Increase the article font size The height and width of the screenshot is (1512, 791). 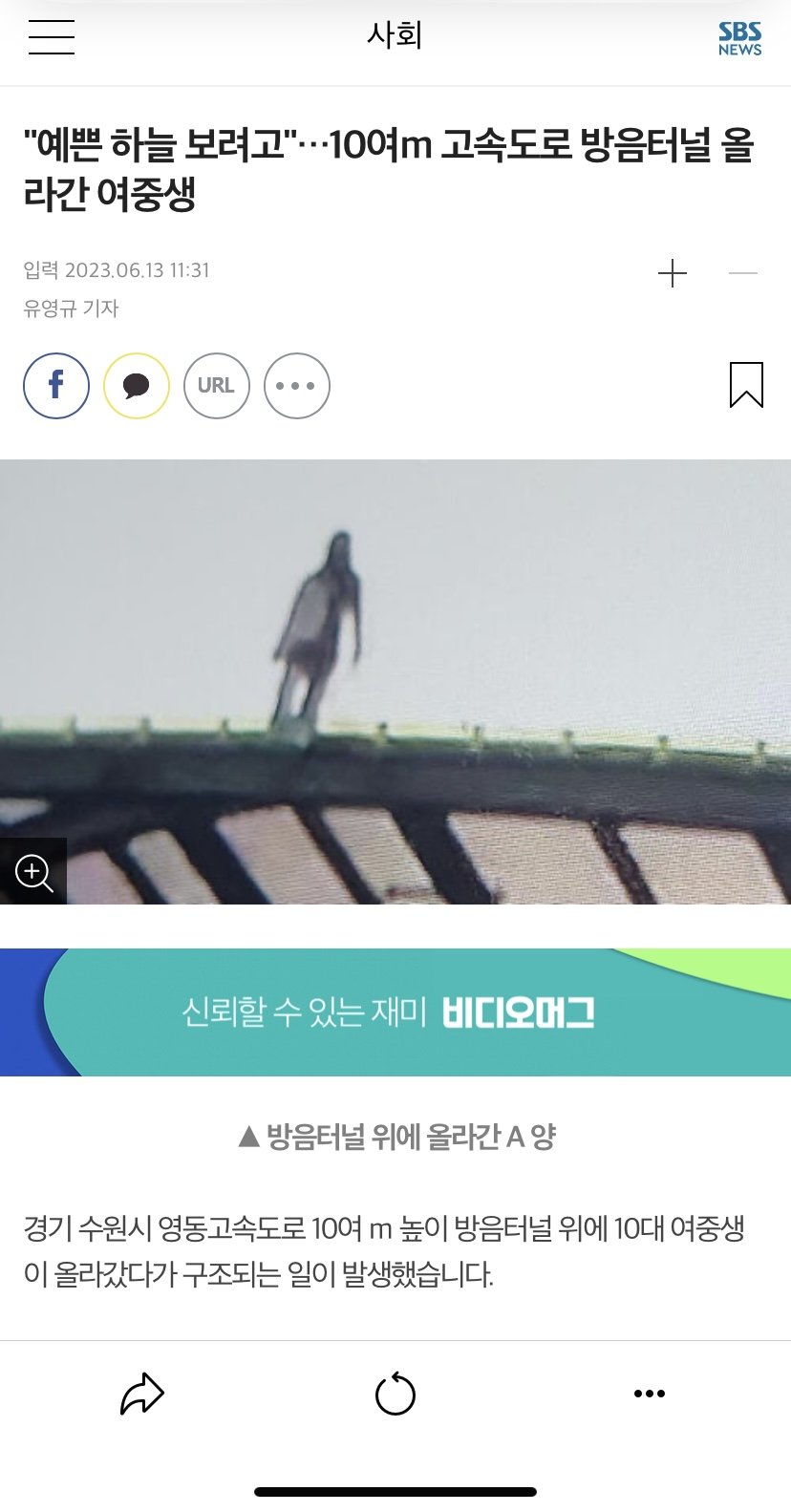[673, 274]
